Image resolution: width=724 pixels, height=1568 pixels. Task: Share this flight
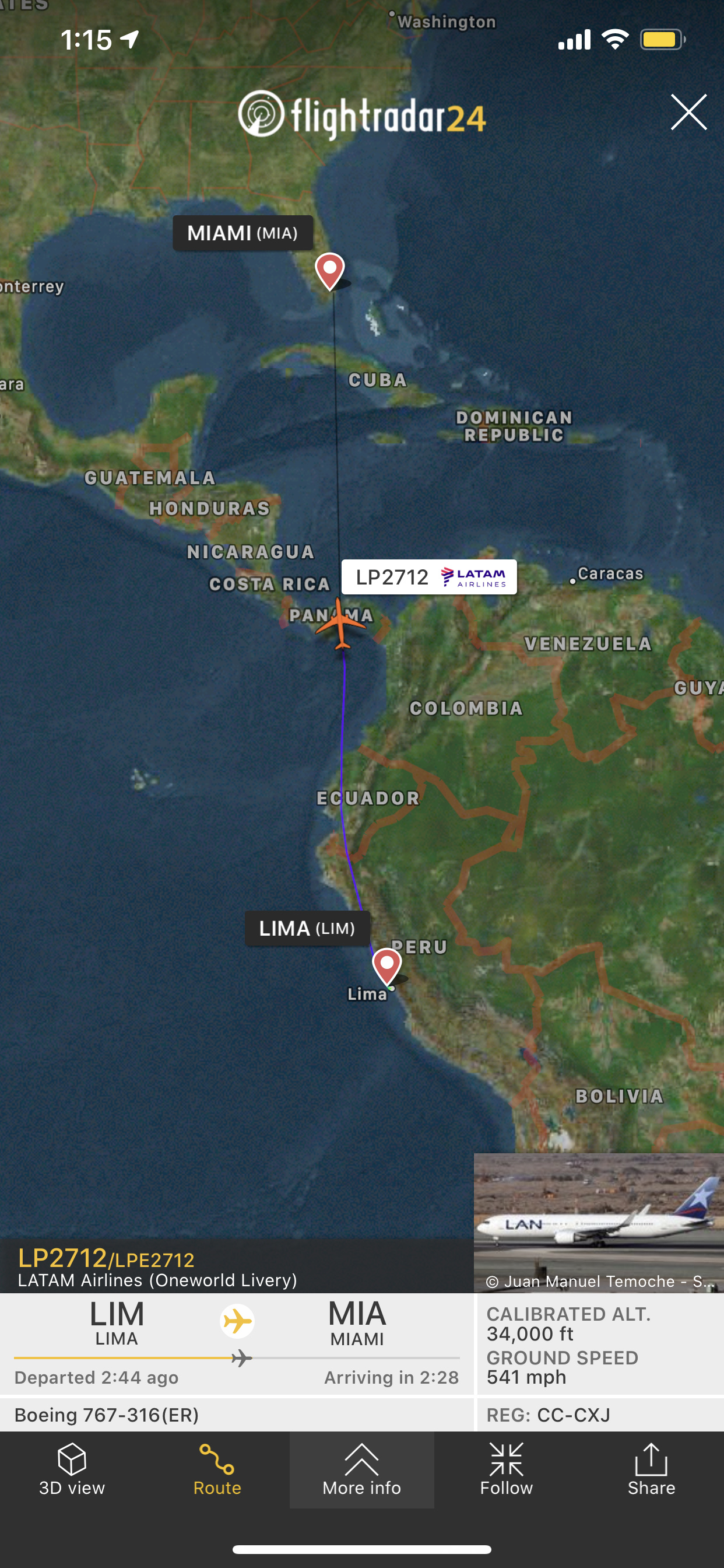click(x=651, y=1469)
